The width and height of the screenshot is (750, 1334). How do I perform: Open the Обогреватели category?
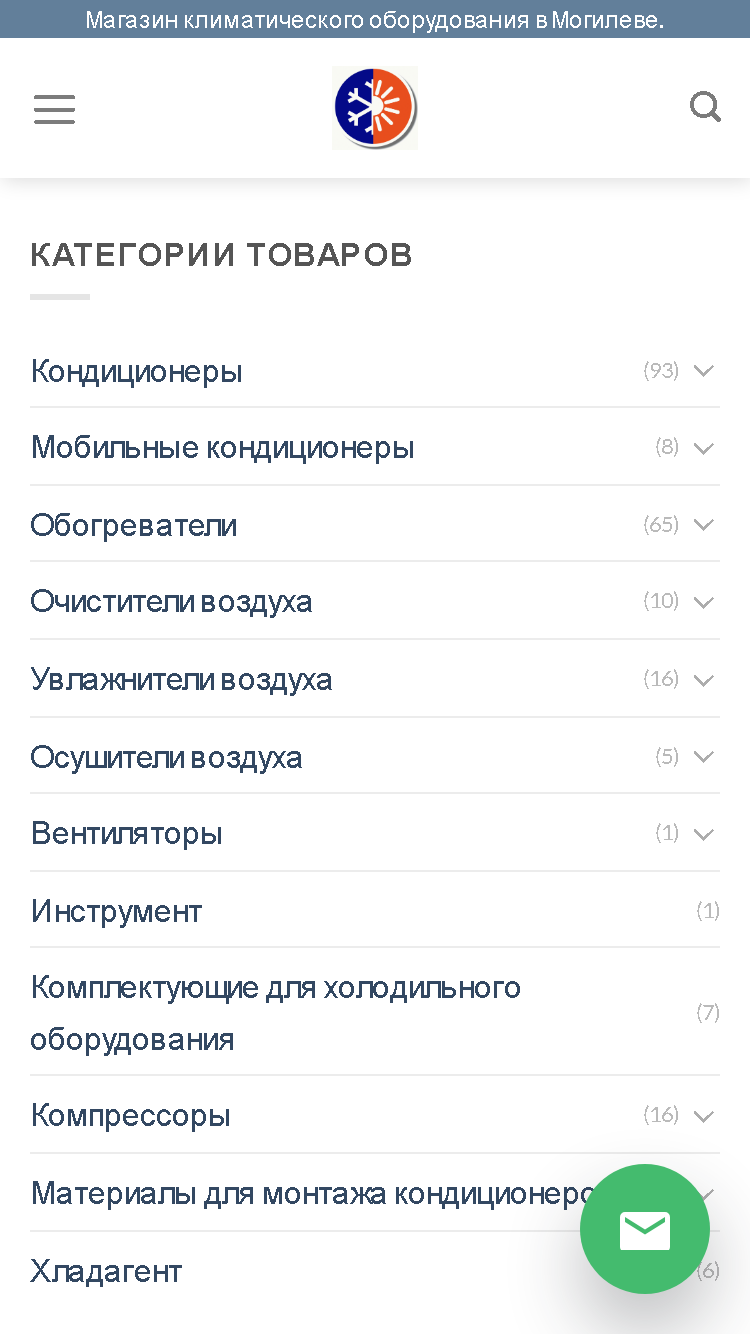click(x=134, y=525)
